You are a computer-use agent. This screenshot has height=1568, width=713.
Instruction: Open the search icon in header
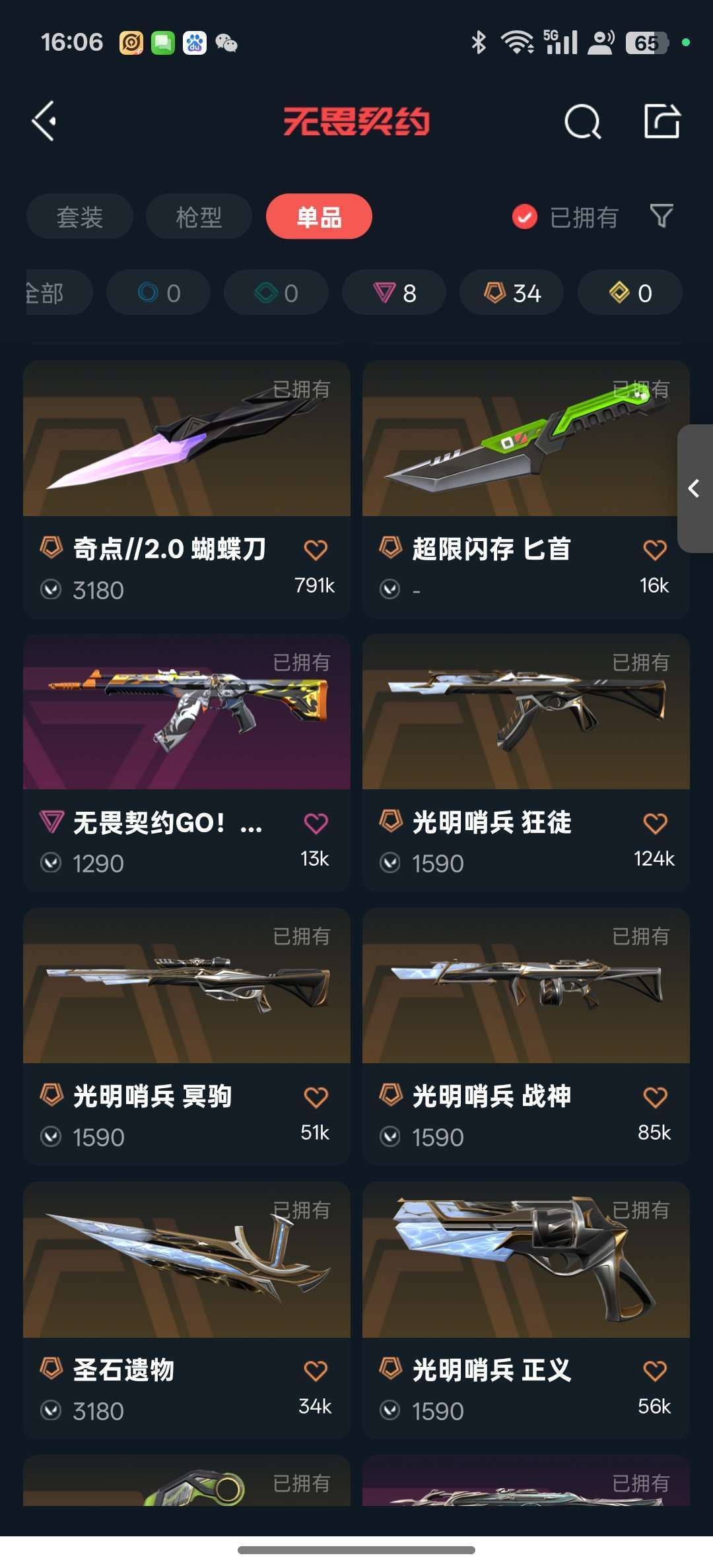[583, 121]
